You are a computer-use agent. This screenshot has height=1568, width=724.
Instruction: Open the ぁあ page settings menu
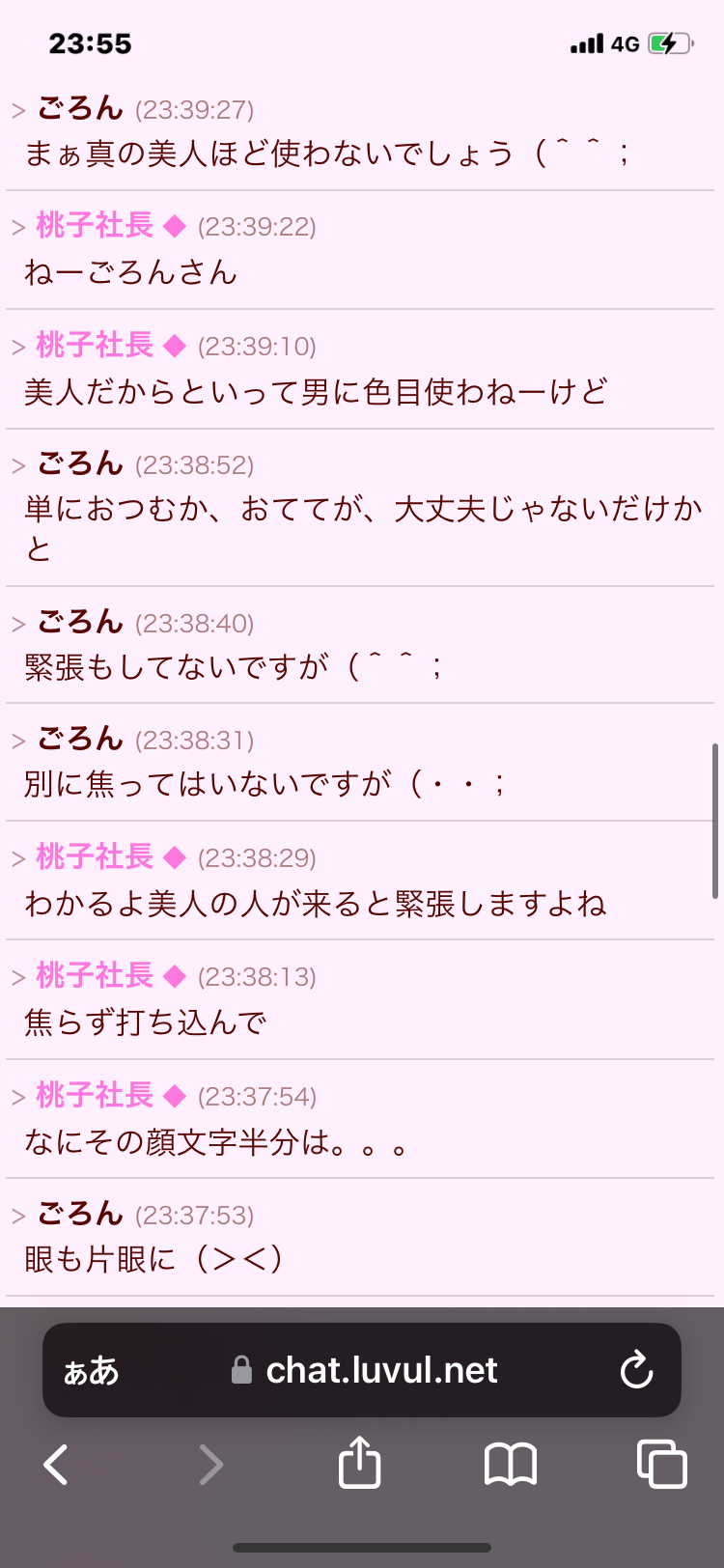pyautogui.click(x=91, y=1371)
